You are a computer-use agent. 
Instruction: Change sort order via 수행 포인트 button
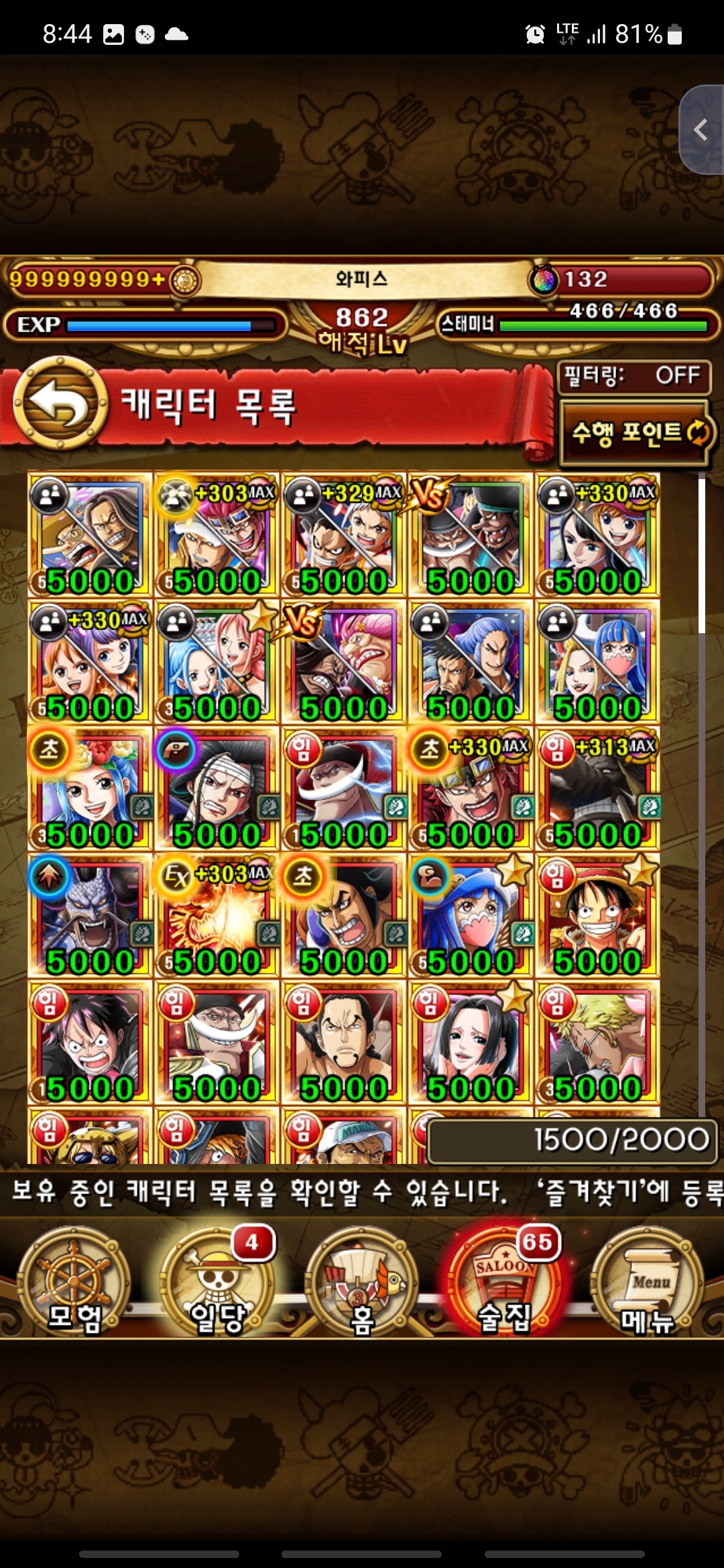pyautogui.click(x=635, y=432)
